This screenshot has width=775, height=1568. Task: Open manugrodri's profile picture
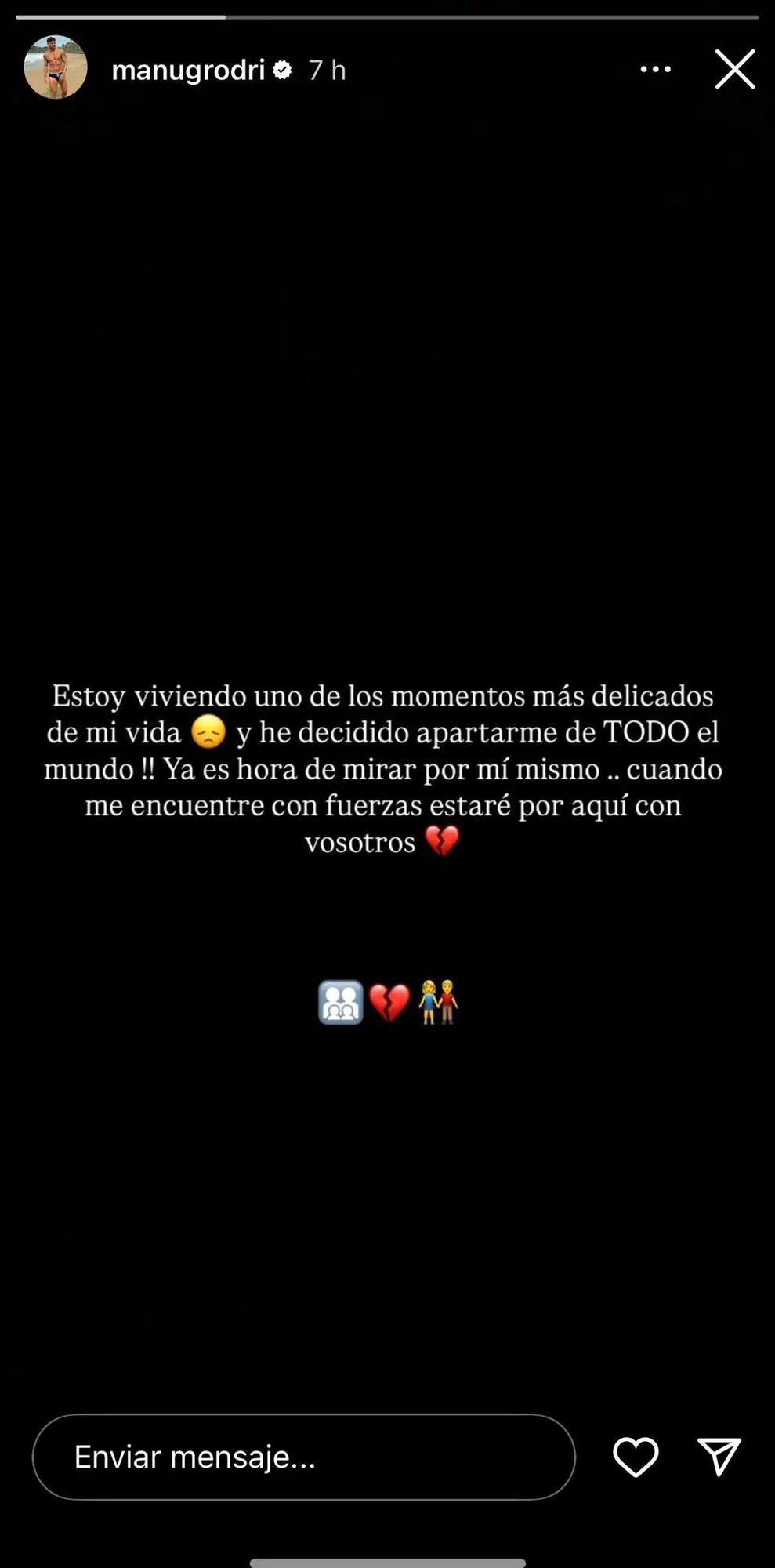56,68
